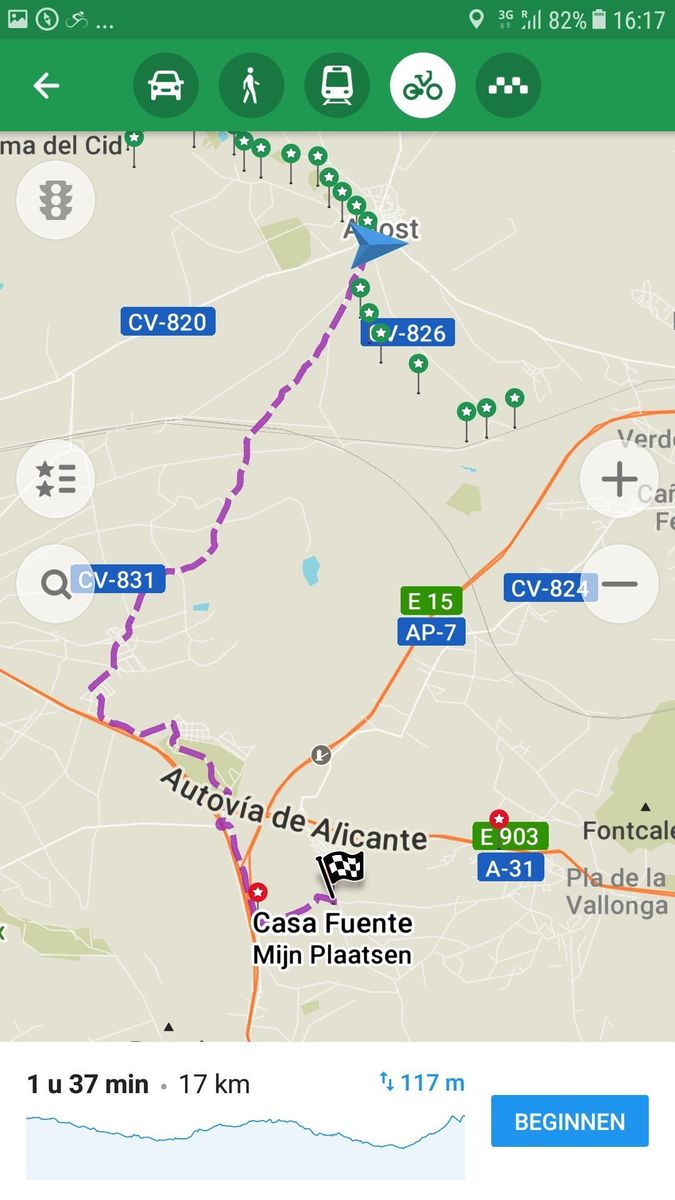Screen dimensions: 675x1200
Task: Switch to car routing mode
Action: tap(166, 86)
